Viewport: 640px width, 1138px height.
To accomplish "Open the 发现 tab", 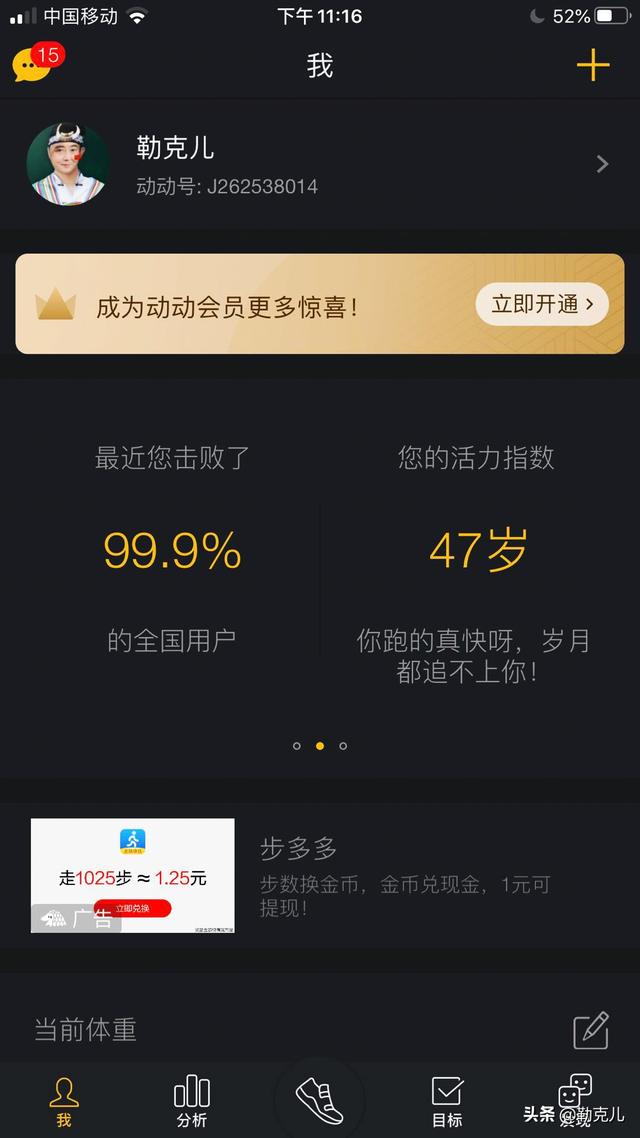I will point(575,1100).
